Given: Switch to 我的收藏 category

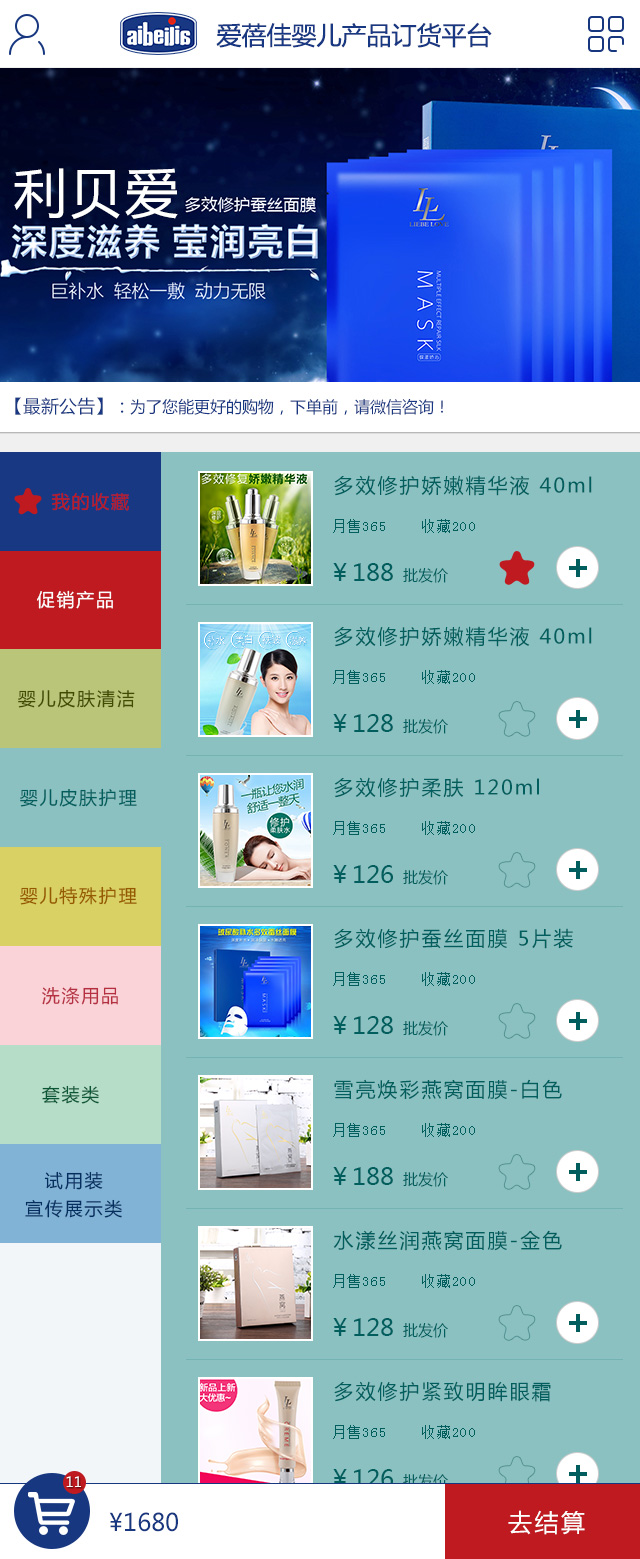Looking at the screenshot, I should pyautogui.click(x=80, y=502).
